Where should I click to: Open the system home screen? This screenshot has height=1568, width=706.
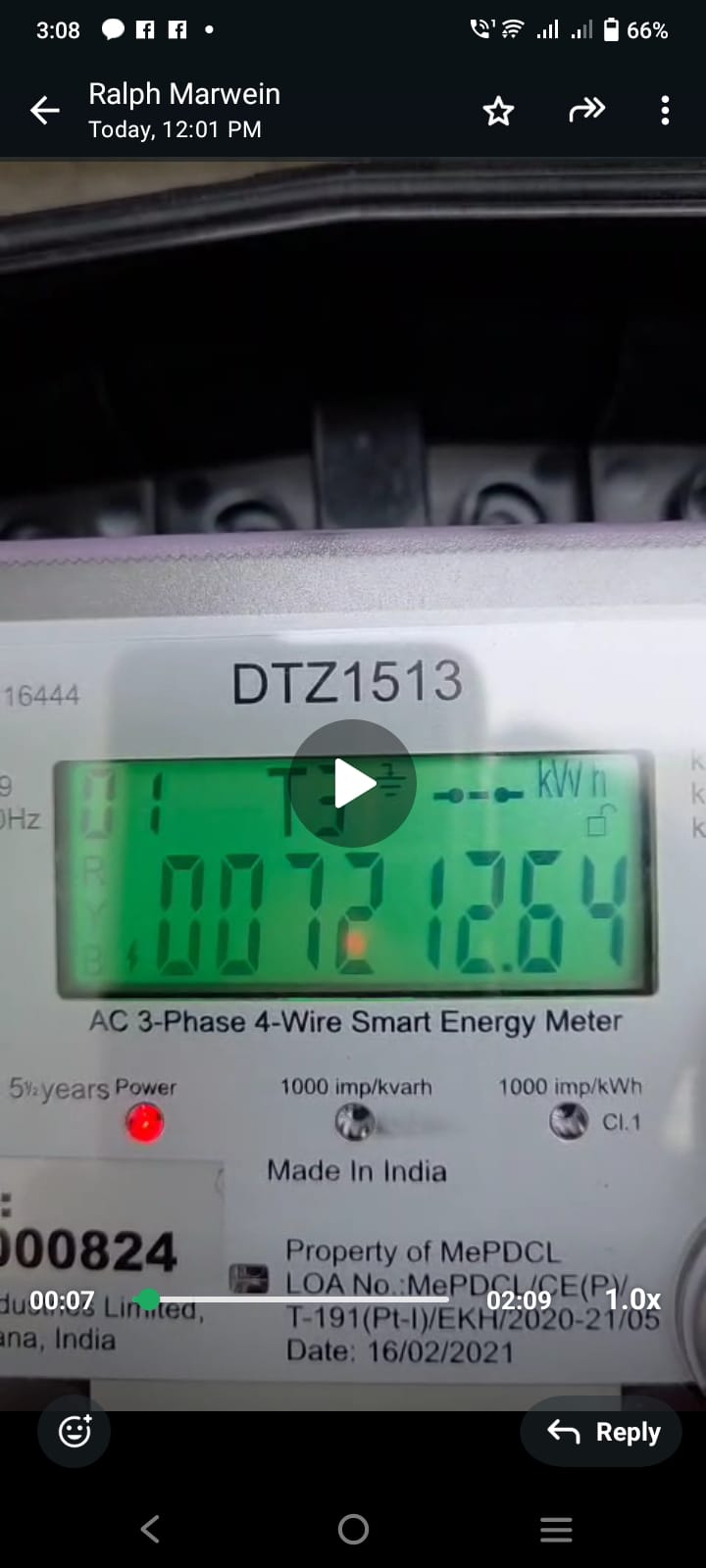click(x=353, y=1529)
